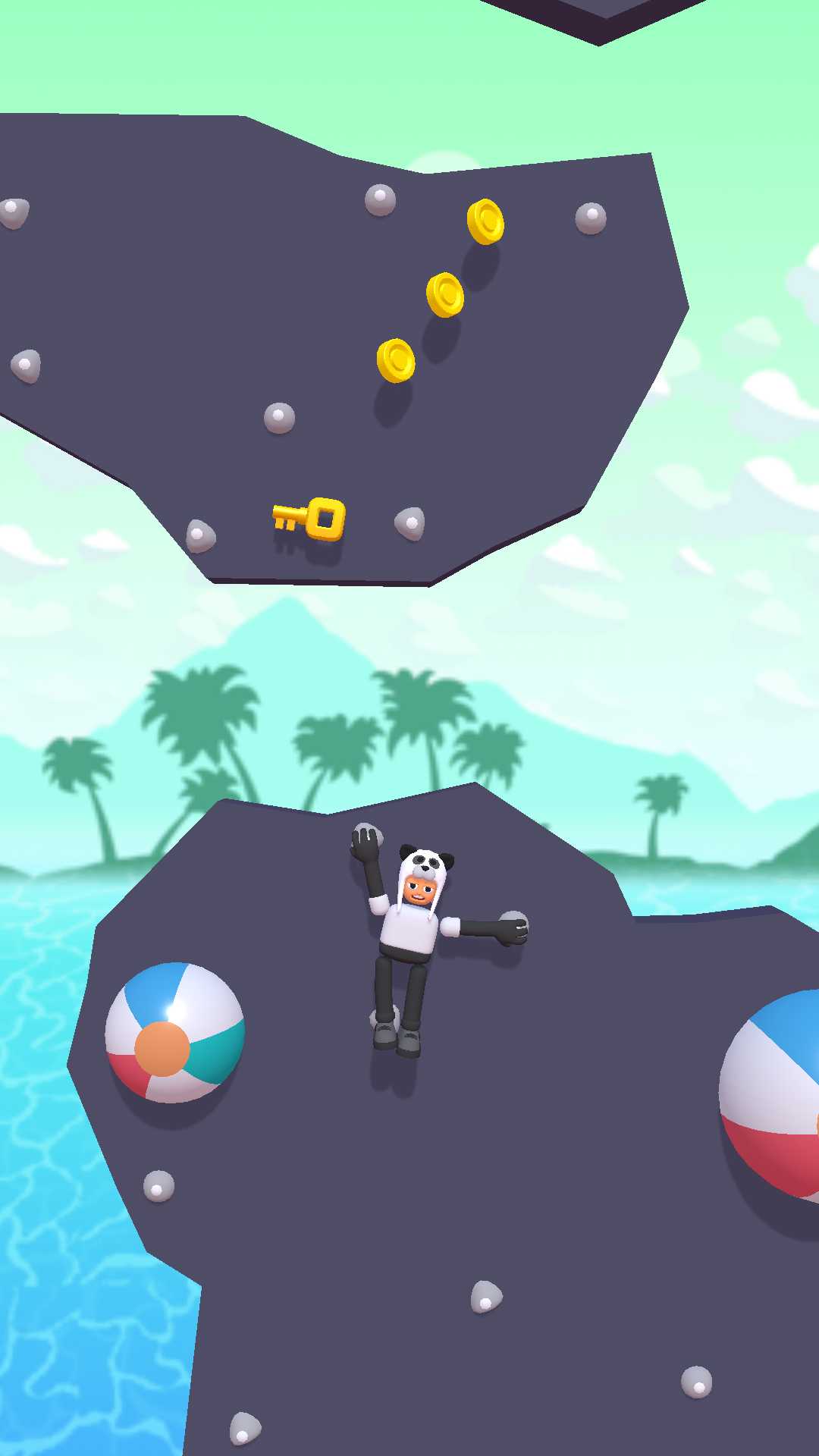Image resolution: width=819 pixels, height=1456 pixels.
Task: Grab the hold under the panda climber's raised hand
Action: [367, 836]
